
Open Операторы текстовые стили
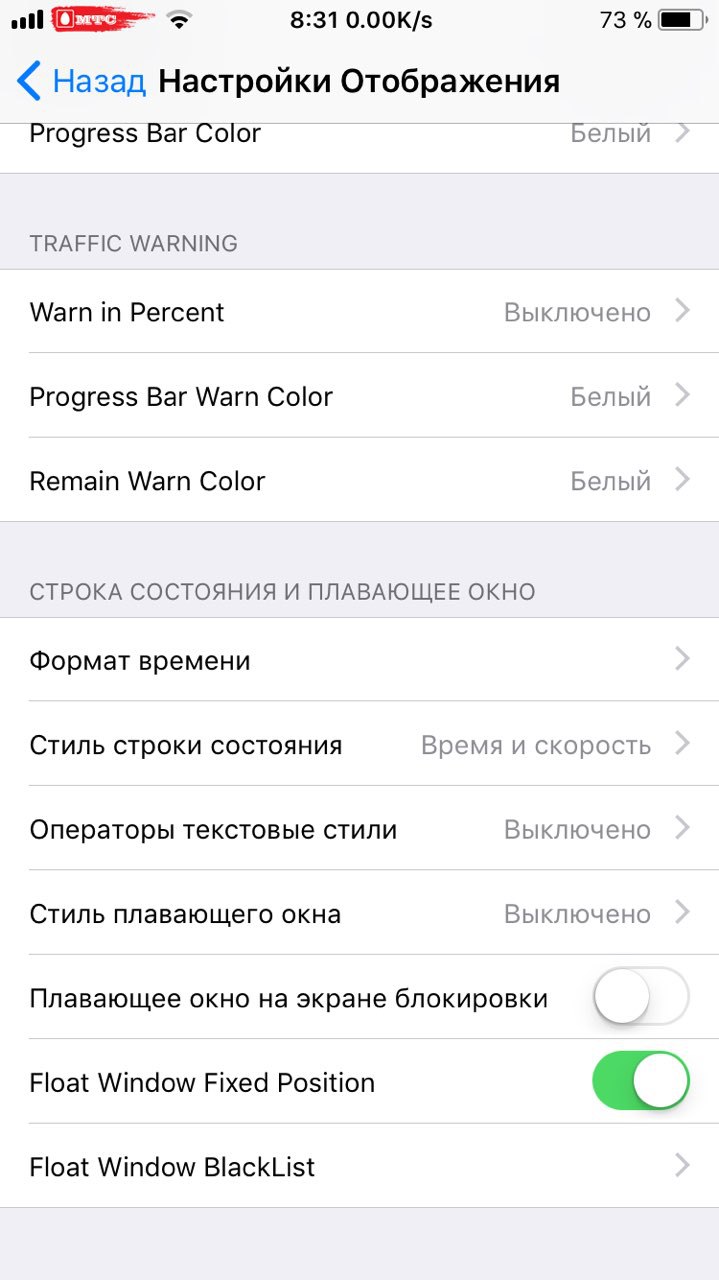tap(359, 829)
